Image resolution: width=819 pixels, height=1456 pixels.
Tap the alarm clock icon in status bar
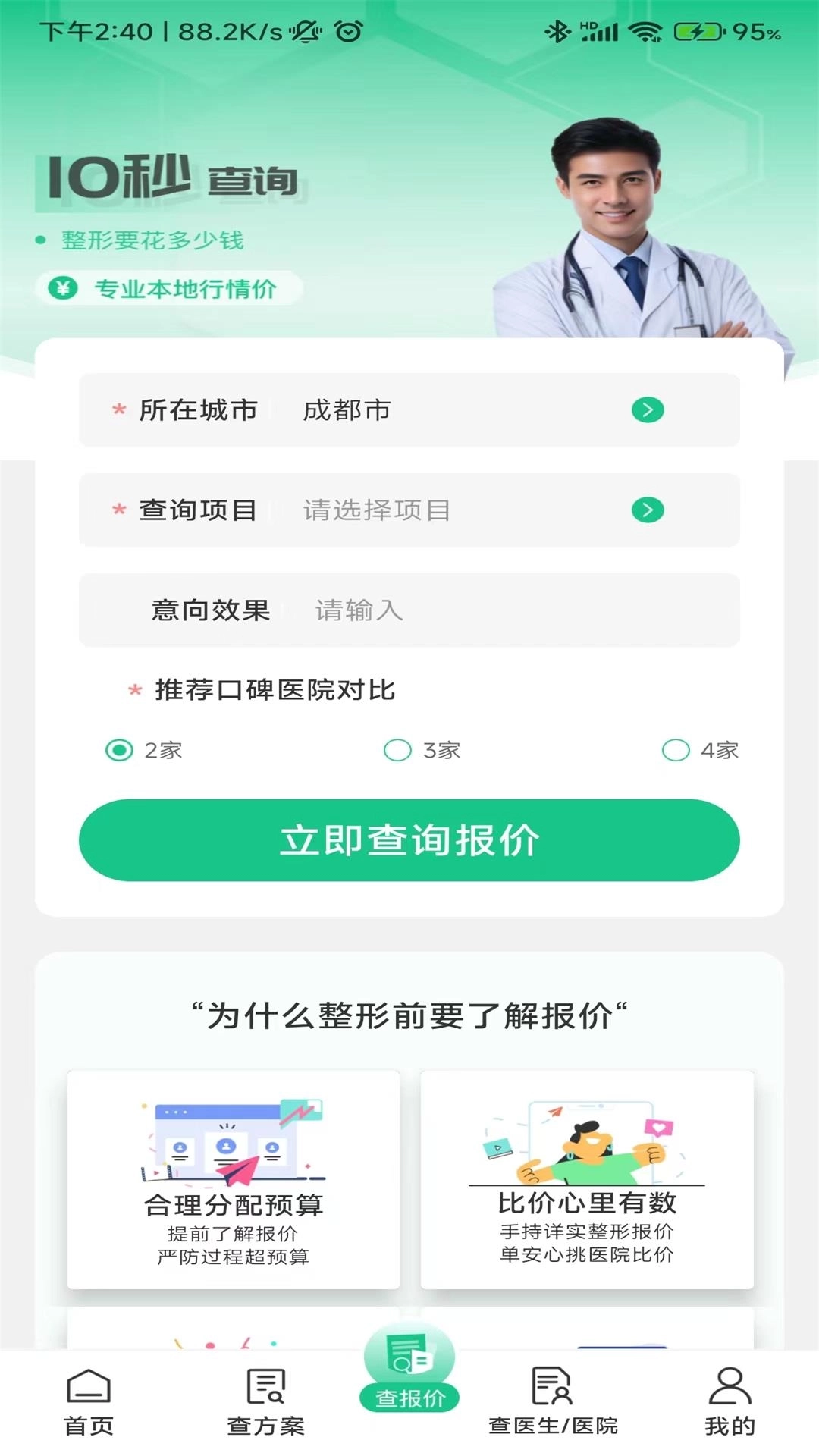tap(347, 30)
